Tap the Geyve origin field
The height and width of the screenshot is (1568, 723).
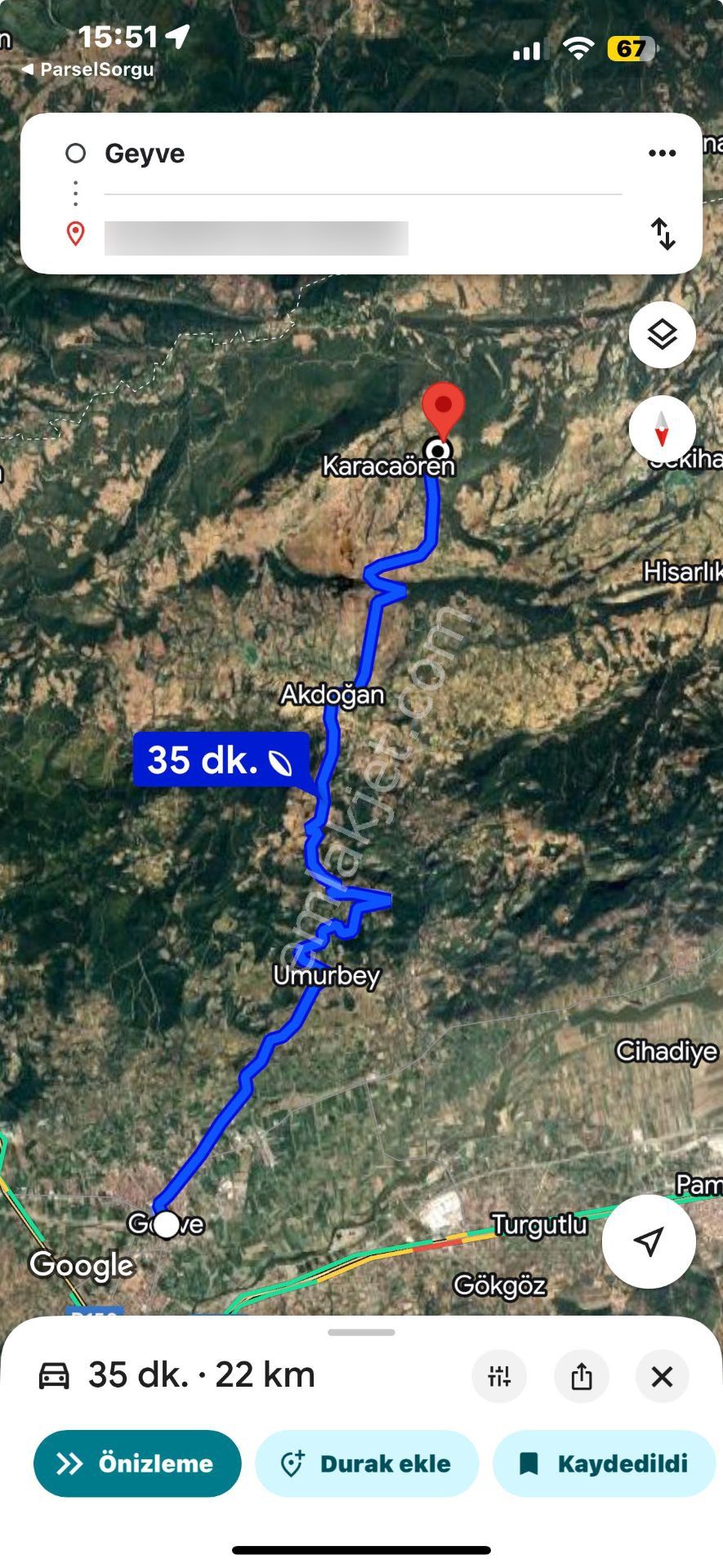click(245, 153)
